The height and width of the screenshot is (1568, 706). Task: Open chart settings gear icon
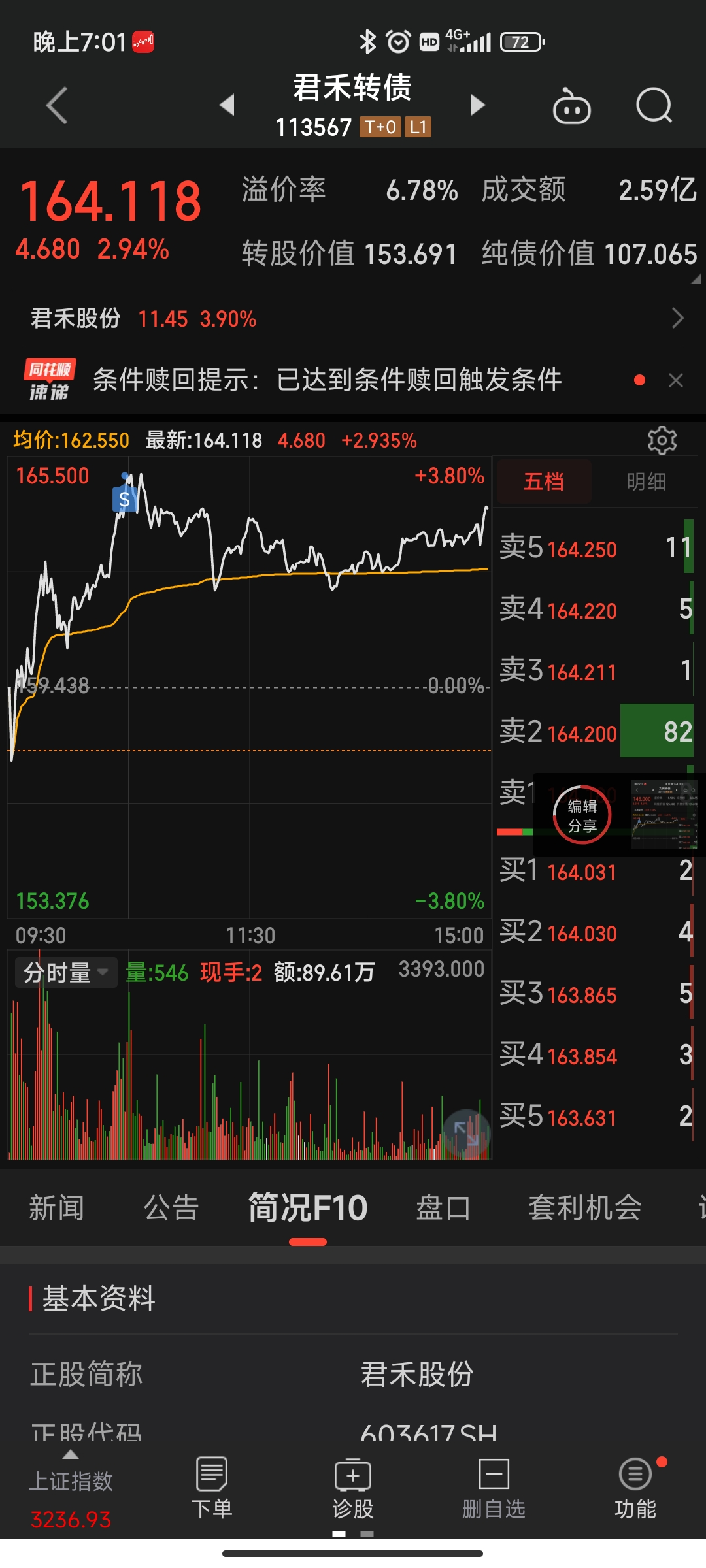pyautogui.click(x=662, y=440)
